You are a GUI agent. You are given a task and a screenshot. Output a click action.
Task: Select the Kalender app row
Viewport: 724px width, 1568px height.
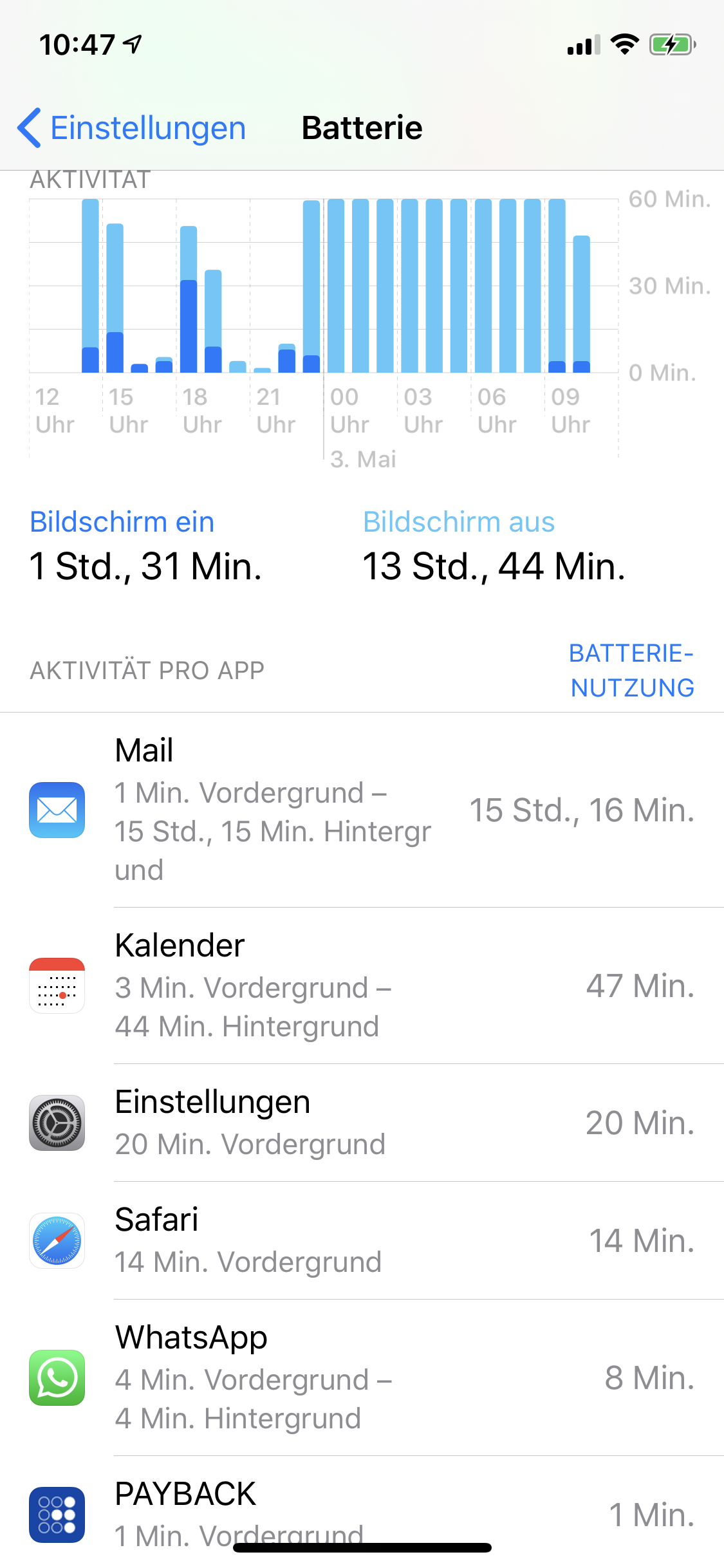362,985
